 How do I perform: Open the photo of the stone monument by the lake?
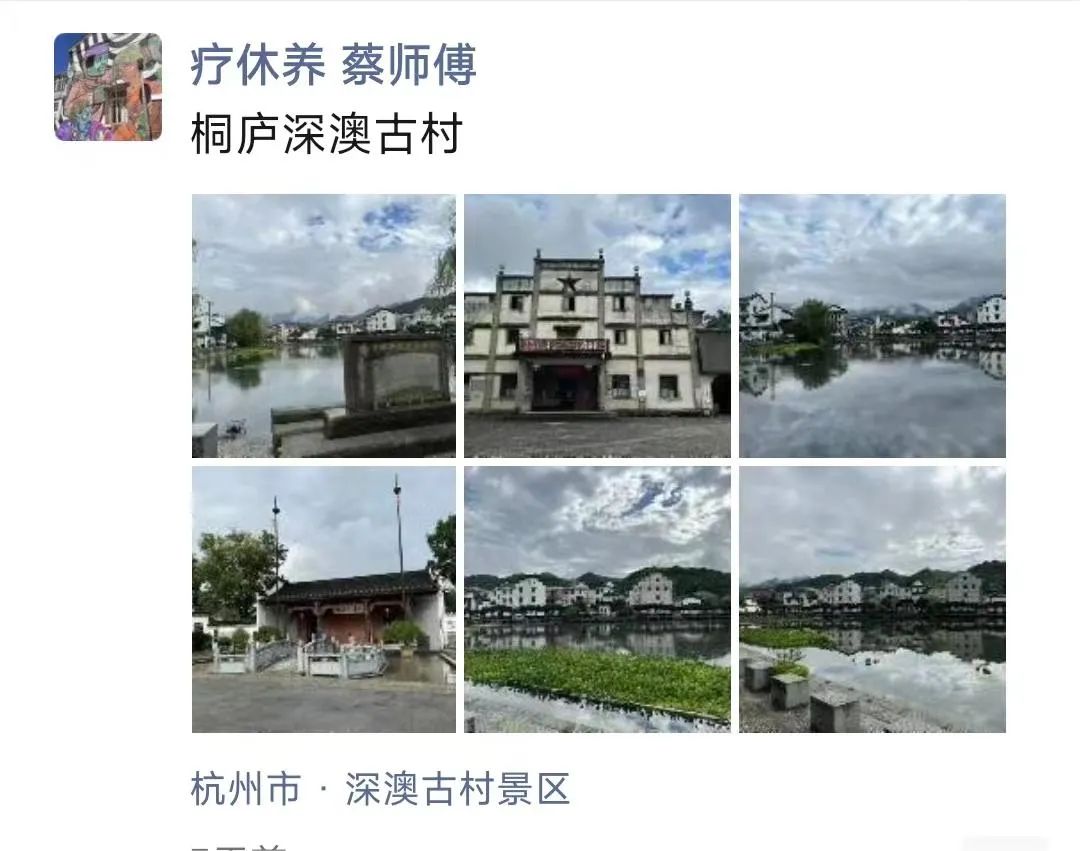pos(324,326)
